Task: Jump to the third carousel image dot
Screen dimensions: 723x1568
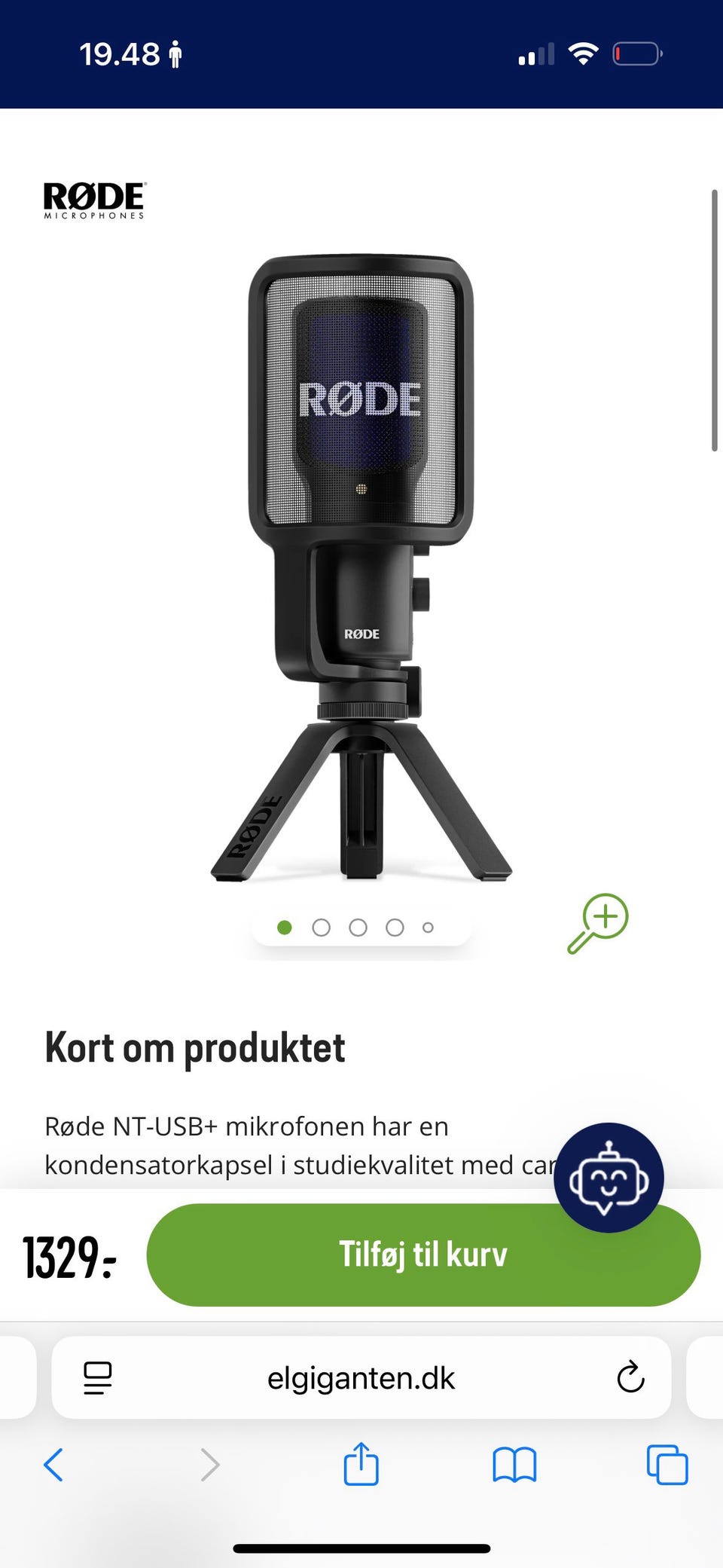Action: click(358, 928)
